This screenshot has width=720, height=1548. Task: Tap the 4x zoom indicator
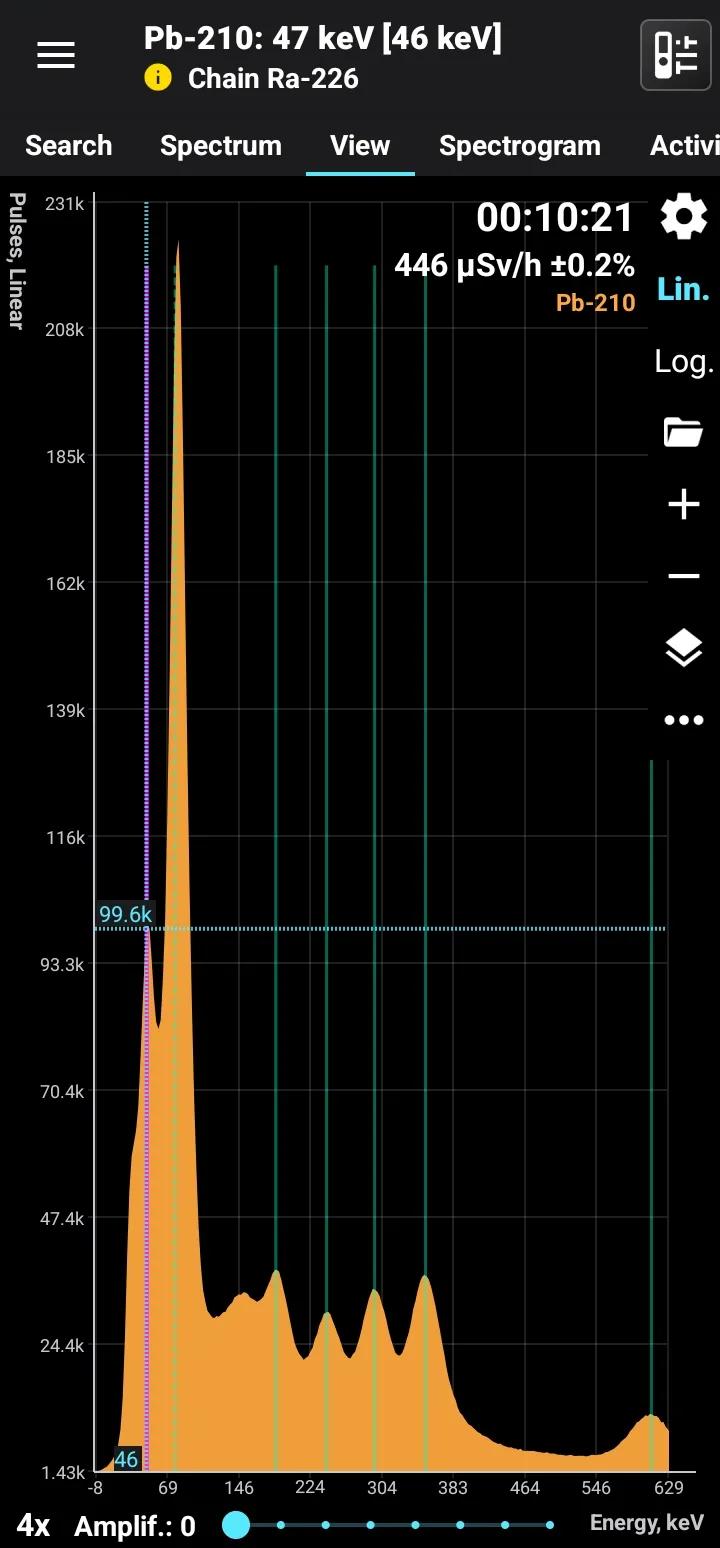coord(33,1525)
